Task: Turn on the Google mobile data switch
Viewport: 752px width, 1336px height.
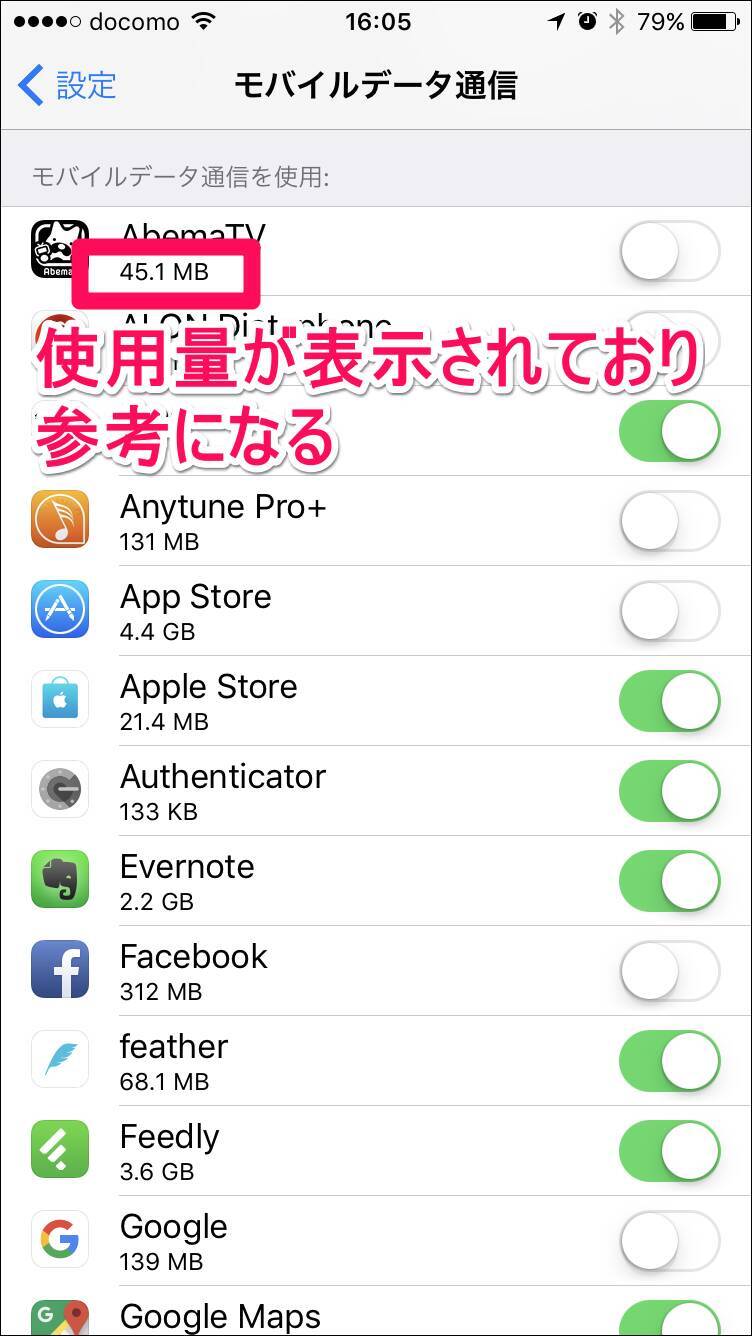Action: pos(669,1241)
